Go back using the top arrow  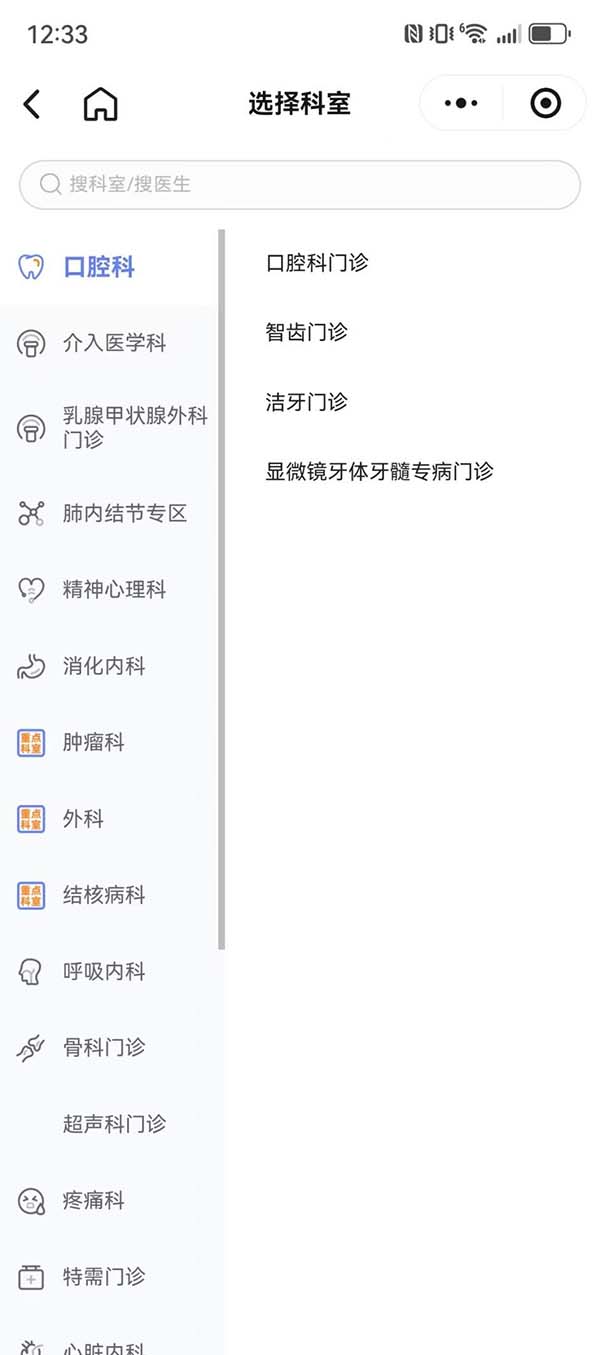click(x=32, y=104)
